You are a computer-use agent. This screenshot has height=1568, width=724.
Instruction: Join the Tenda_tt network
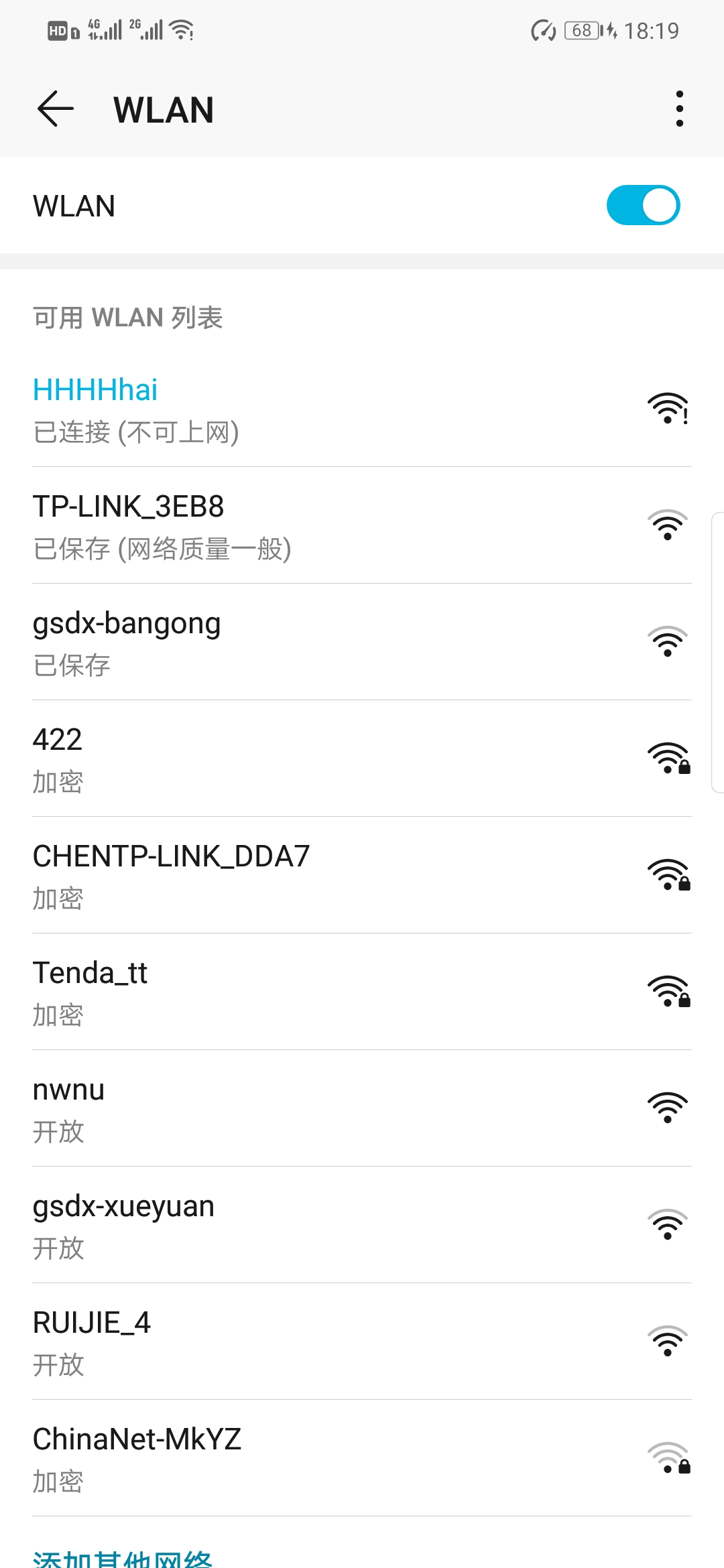click(362, 992)
